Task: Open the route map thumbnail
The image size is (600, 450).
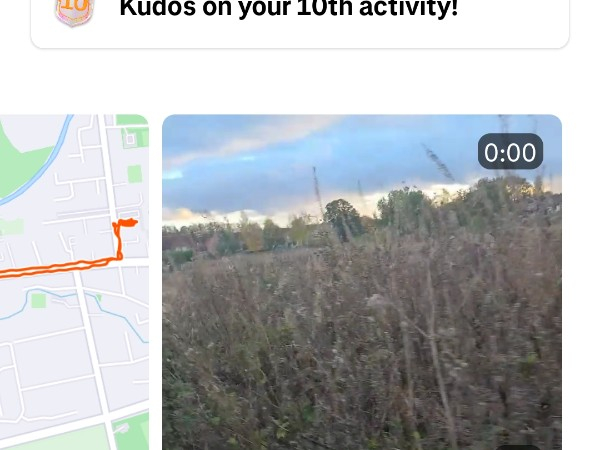Action: (x=73, y=282)
